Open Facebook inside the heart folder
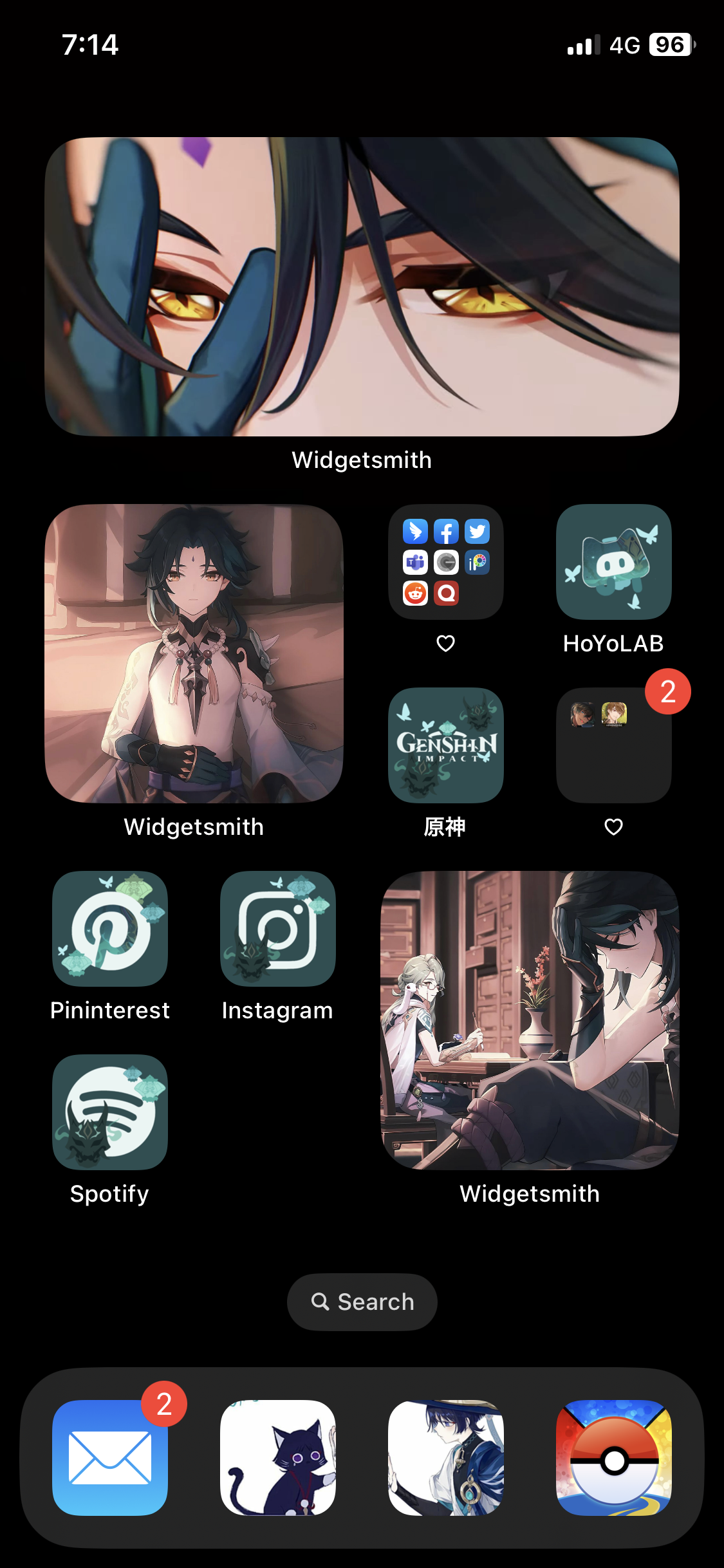Image resolution: width=724 pixels, height=1568 pixels. [x=447, y=532]
